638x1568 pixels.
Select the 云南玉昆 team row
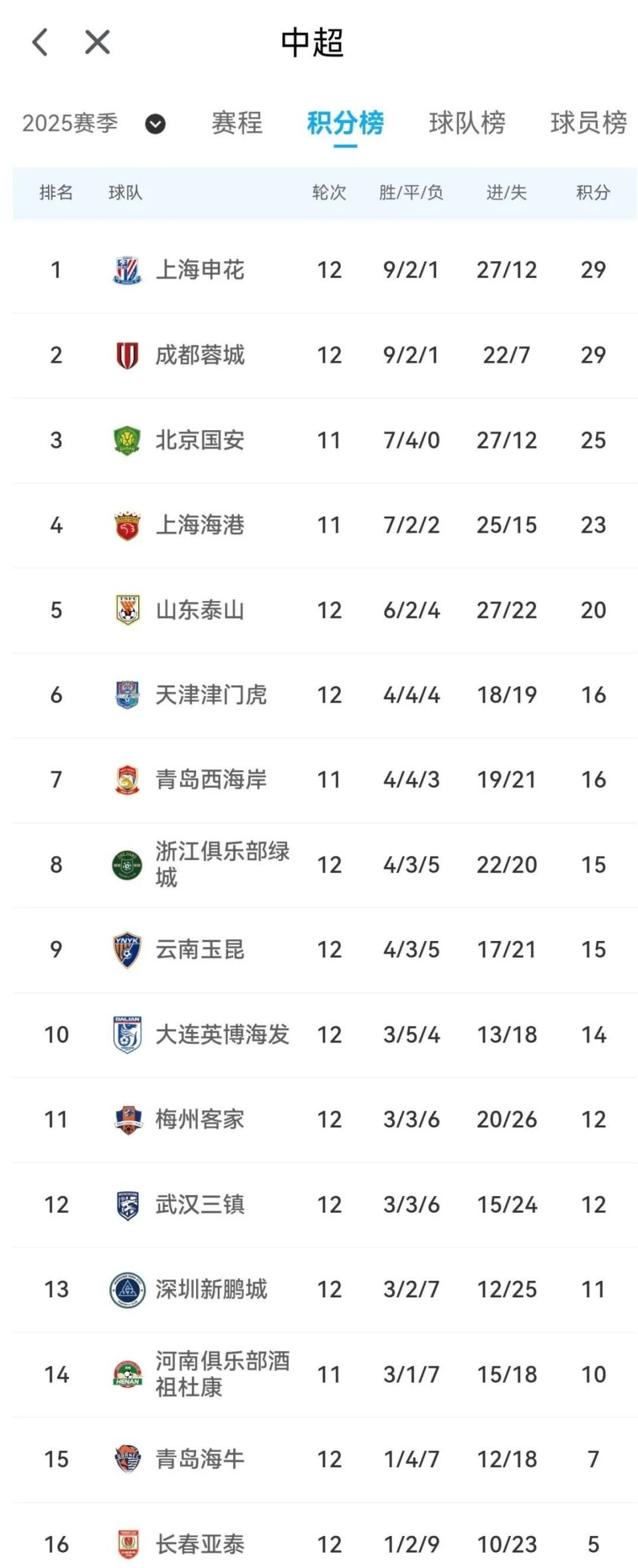pyautogui.click(x=199, y=950)
